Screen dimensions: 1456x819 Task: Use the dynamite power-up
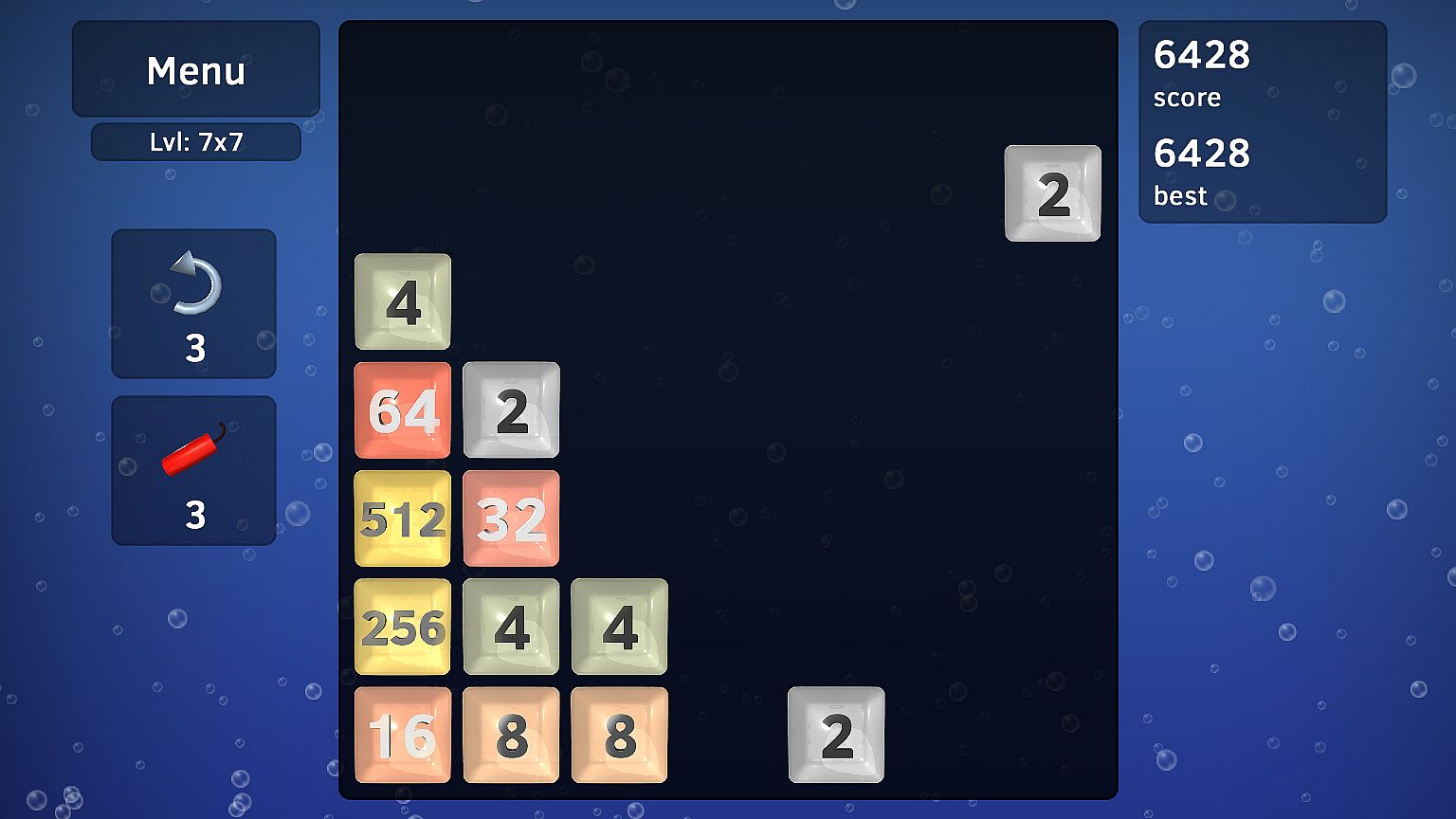click(x=194, y=470)
